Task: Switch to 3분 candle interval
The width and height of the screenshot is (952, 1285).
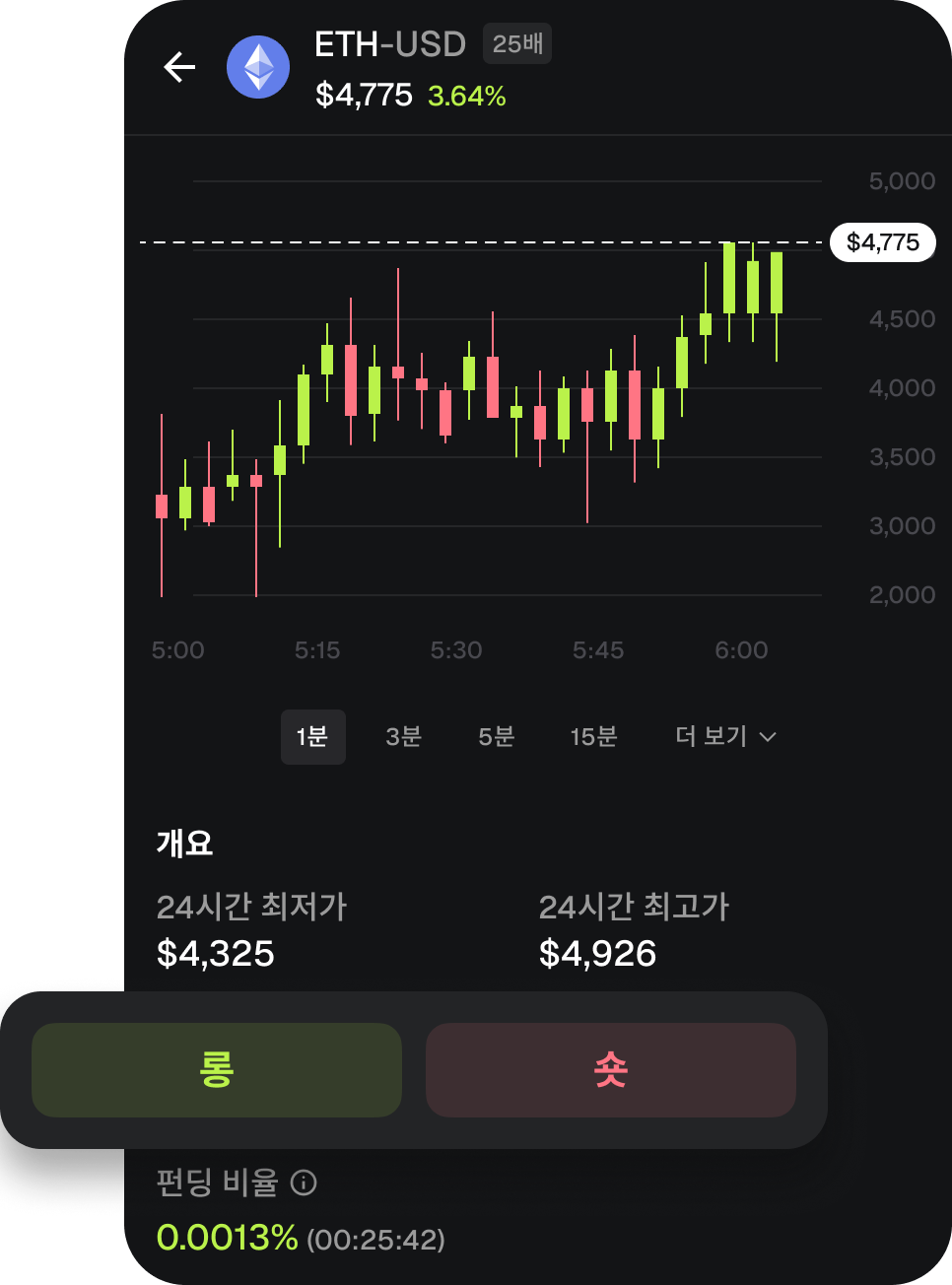Action: pyautogui.click(x=403, y=736)
